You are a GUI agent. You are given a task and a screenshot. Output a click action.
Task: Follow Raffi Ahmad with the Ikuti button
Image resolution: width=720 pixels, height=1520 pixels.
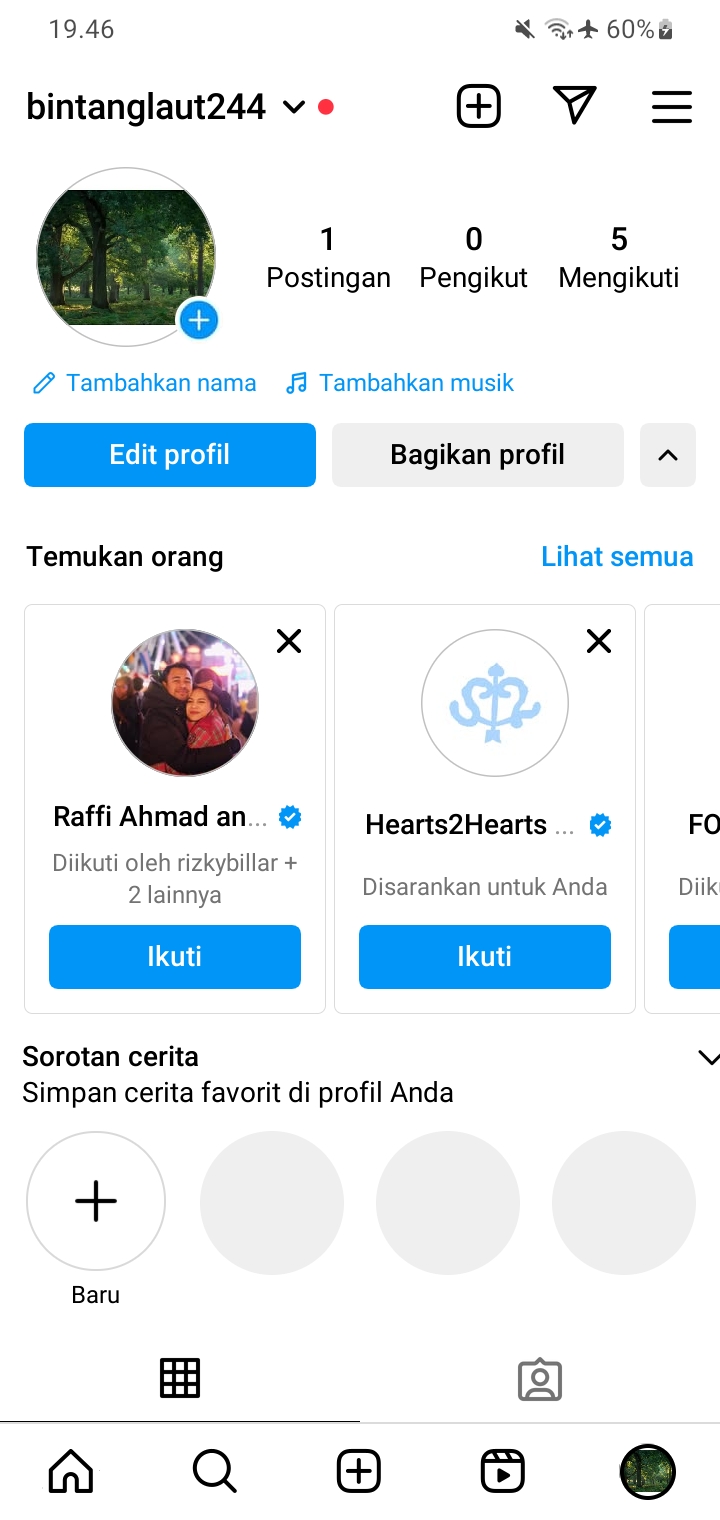tap(175, 957)
